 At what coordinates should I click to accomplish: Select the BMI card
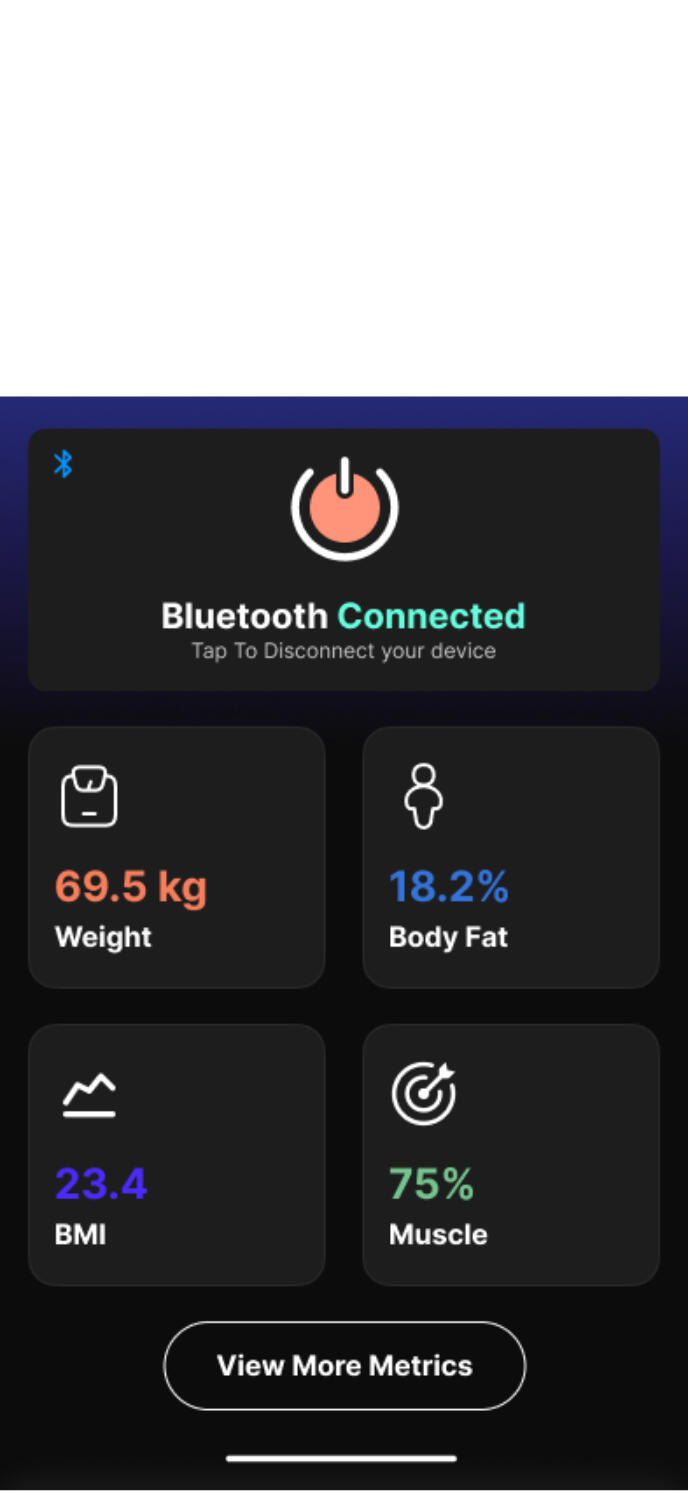click(x=177, y=1154)
